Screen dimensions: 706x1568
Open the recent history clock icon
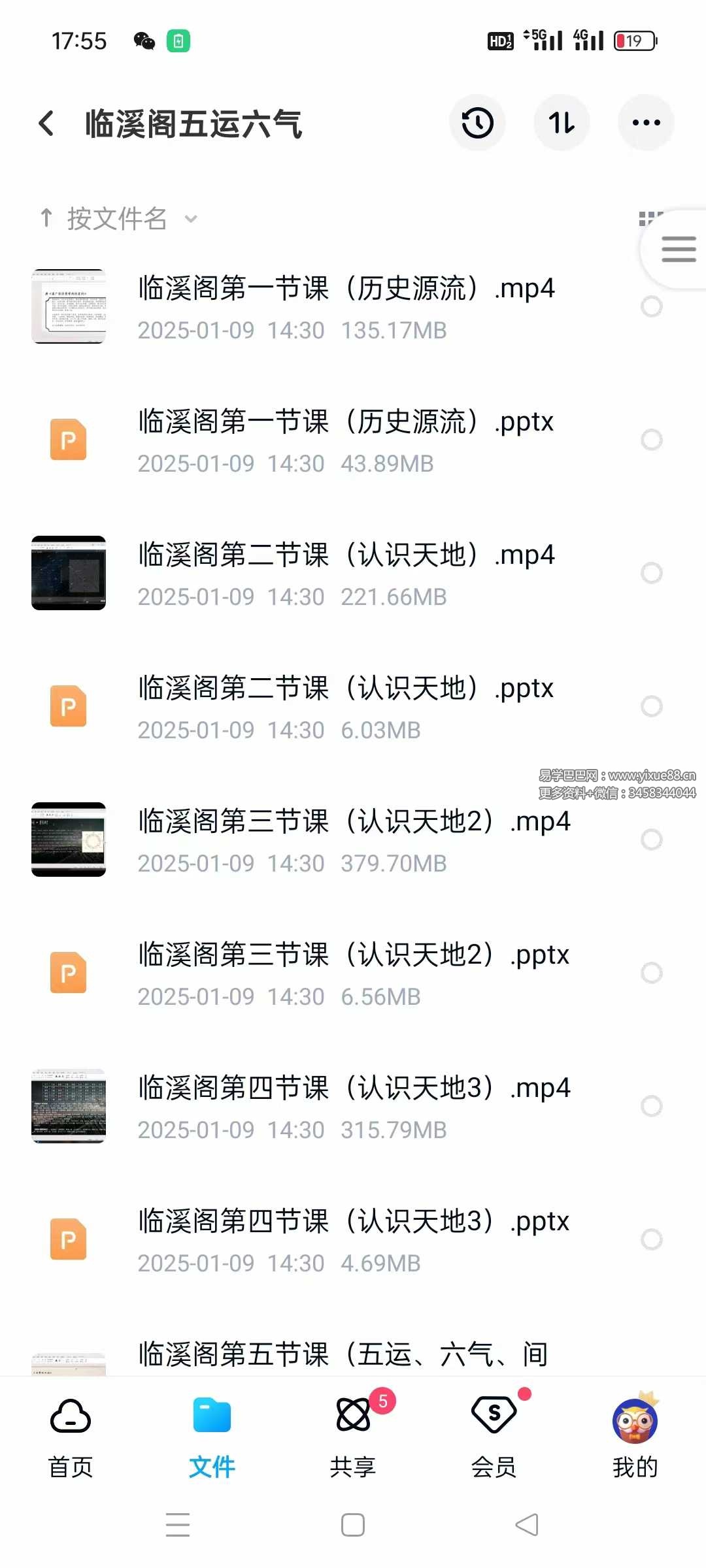[x=477, y=123]
